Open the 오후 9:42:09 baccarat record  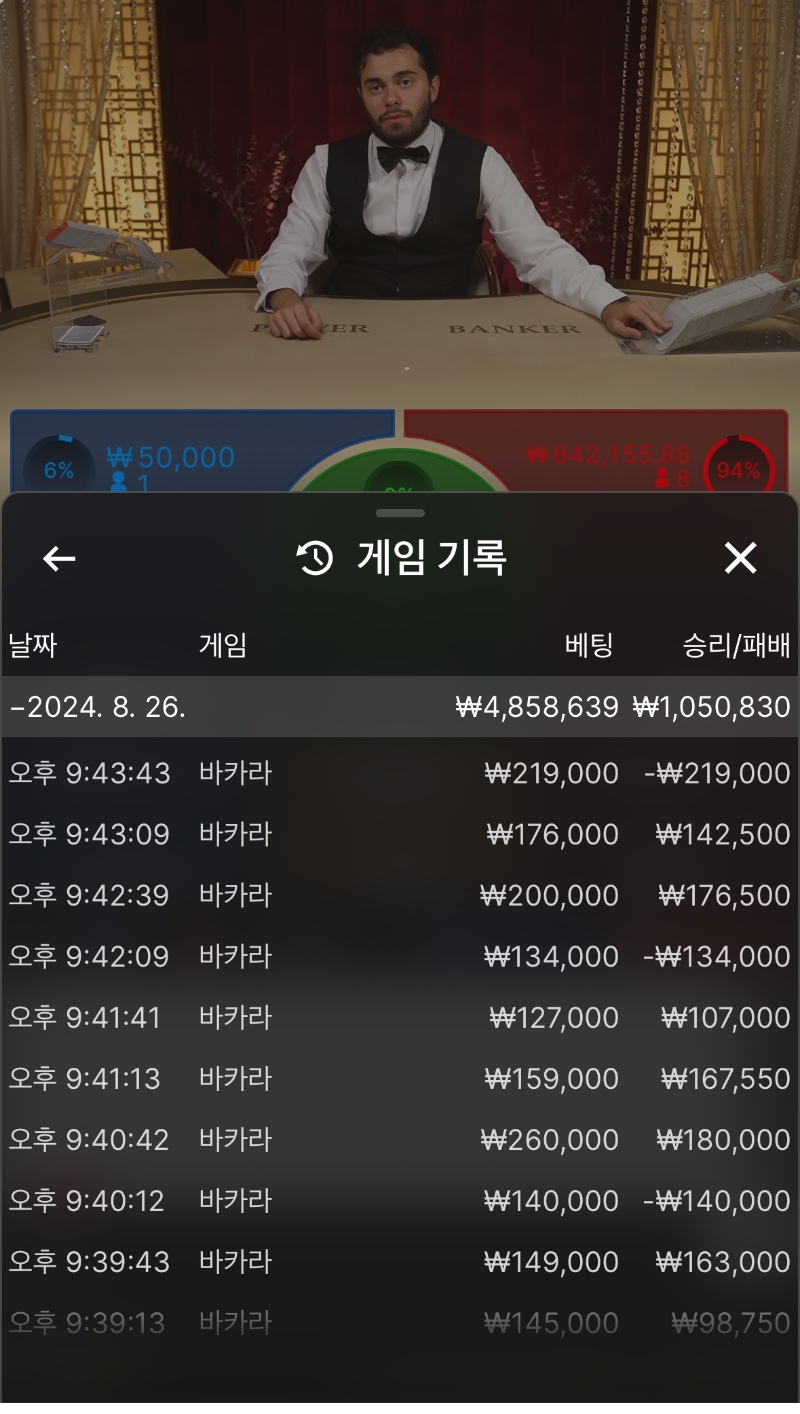coord(400,957)
